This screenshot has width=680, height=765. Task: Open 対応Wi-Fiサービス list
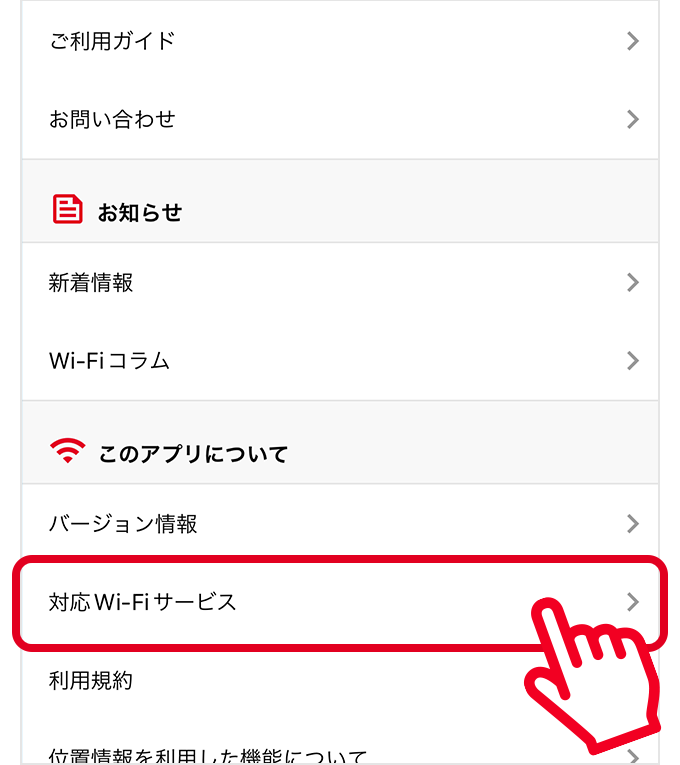(x=300, y=602)
